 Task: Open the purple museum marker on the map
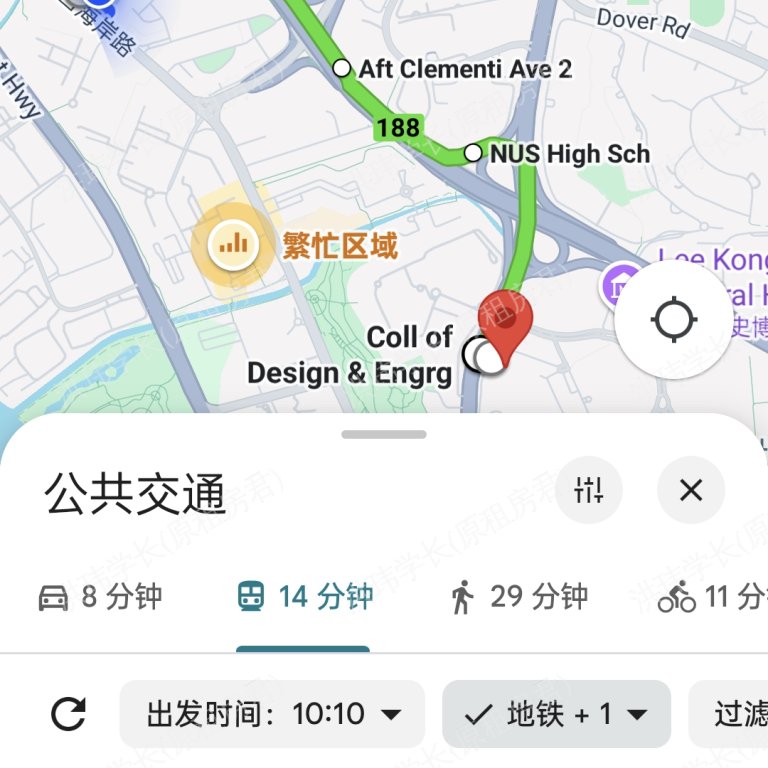point(620,283)
